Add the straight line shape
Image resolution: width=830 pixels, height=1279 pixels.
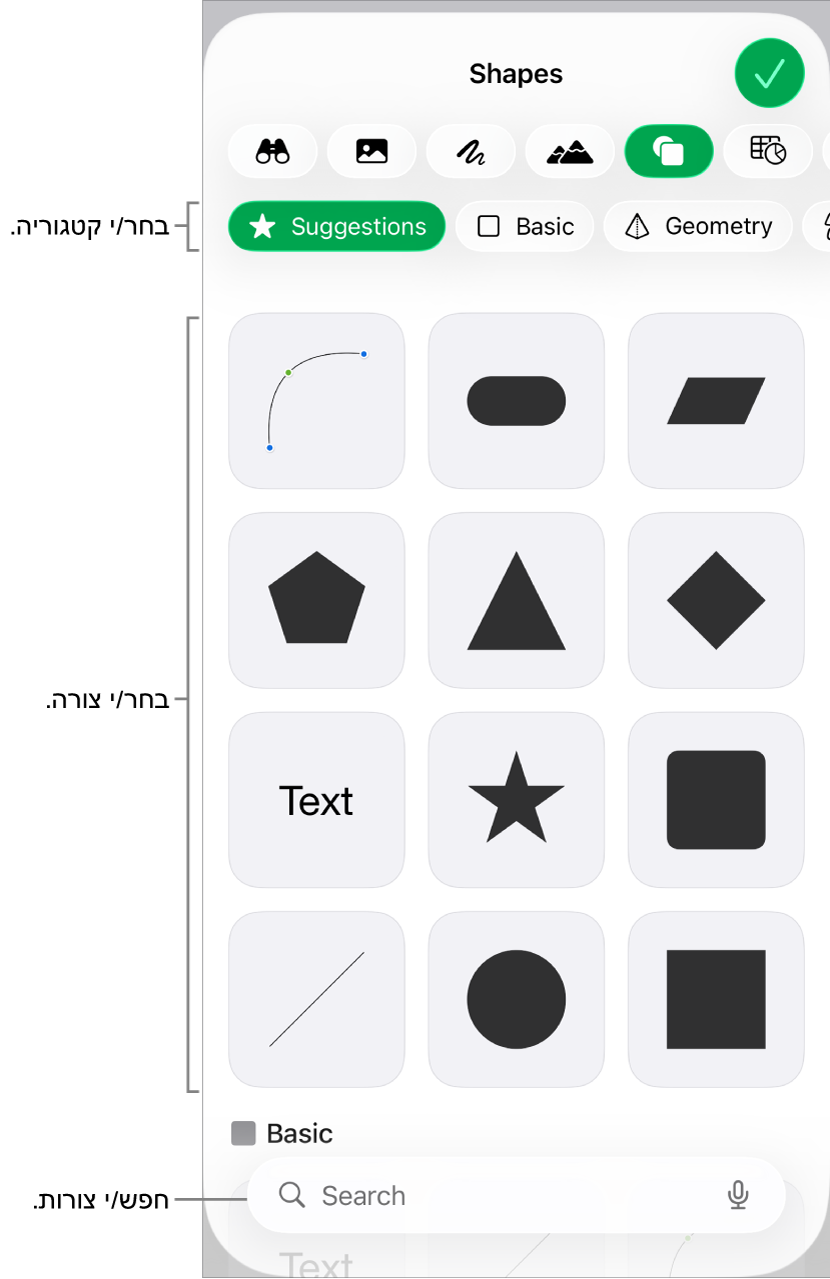click(316, 999)
